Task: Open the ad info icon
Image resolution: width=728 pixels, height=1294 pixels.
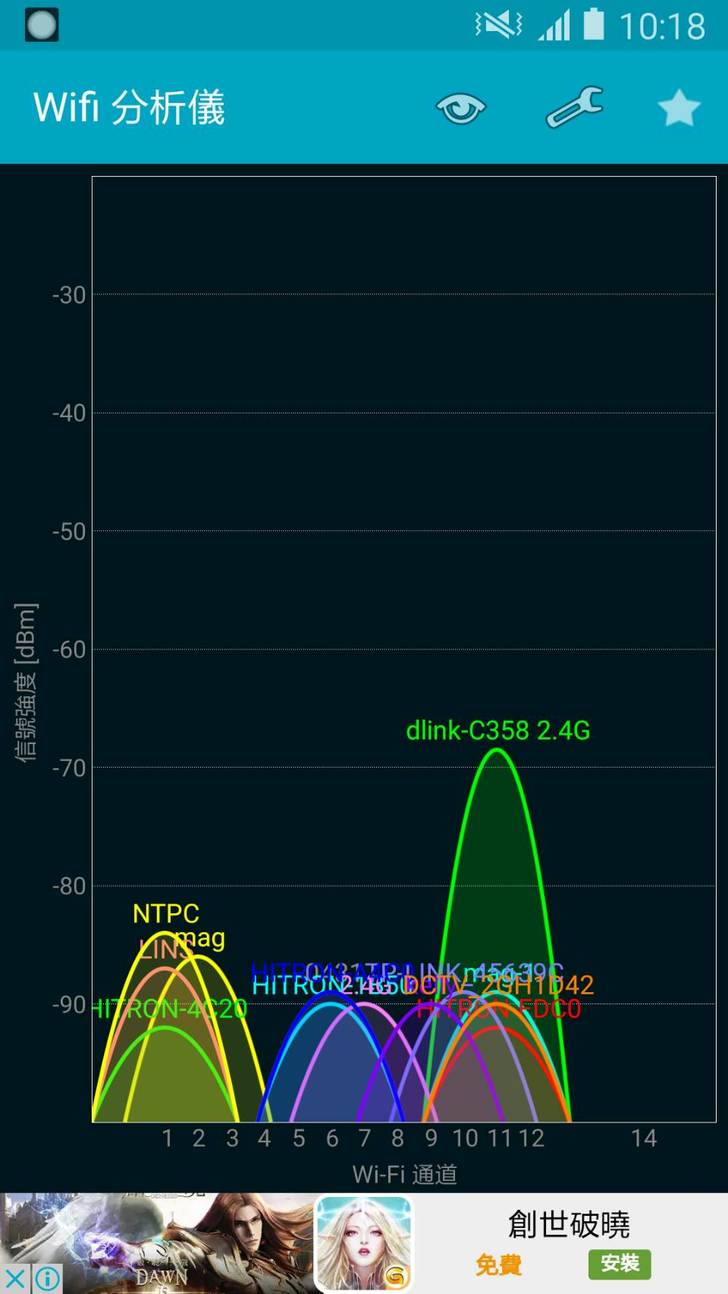Action: pyautogui.click(x=47, y=1278)
